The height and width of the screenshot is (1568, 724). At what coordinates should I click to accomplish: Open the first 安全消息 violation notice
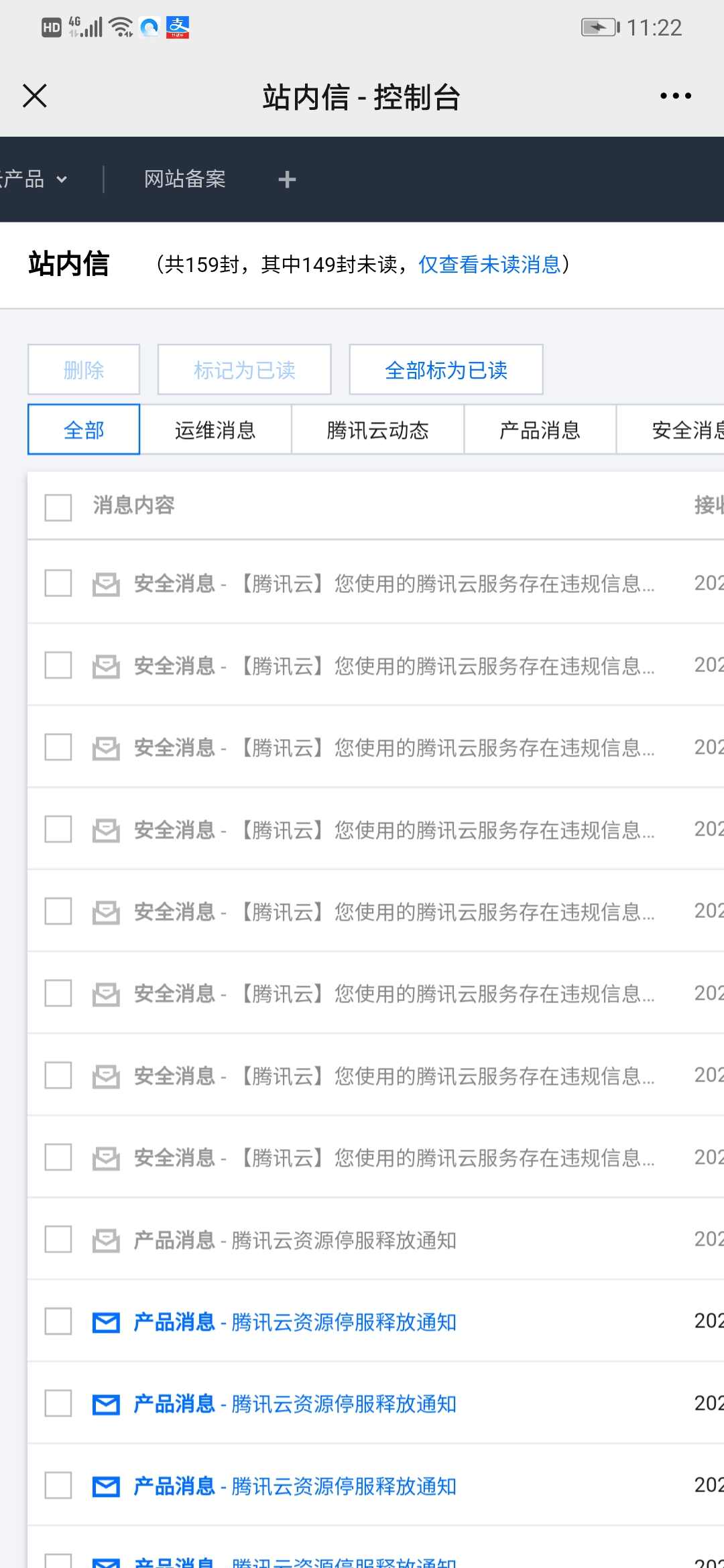tap(394, 584)
